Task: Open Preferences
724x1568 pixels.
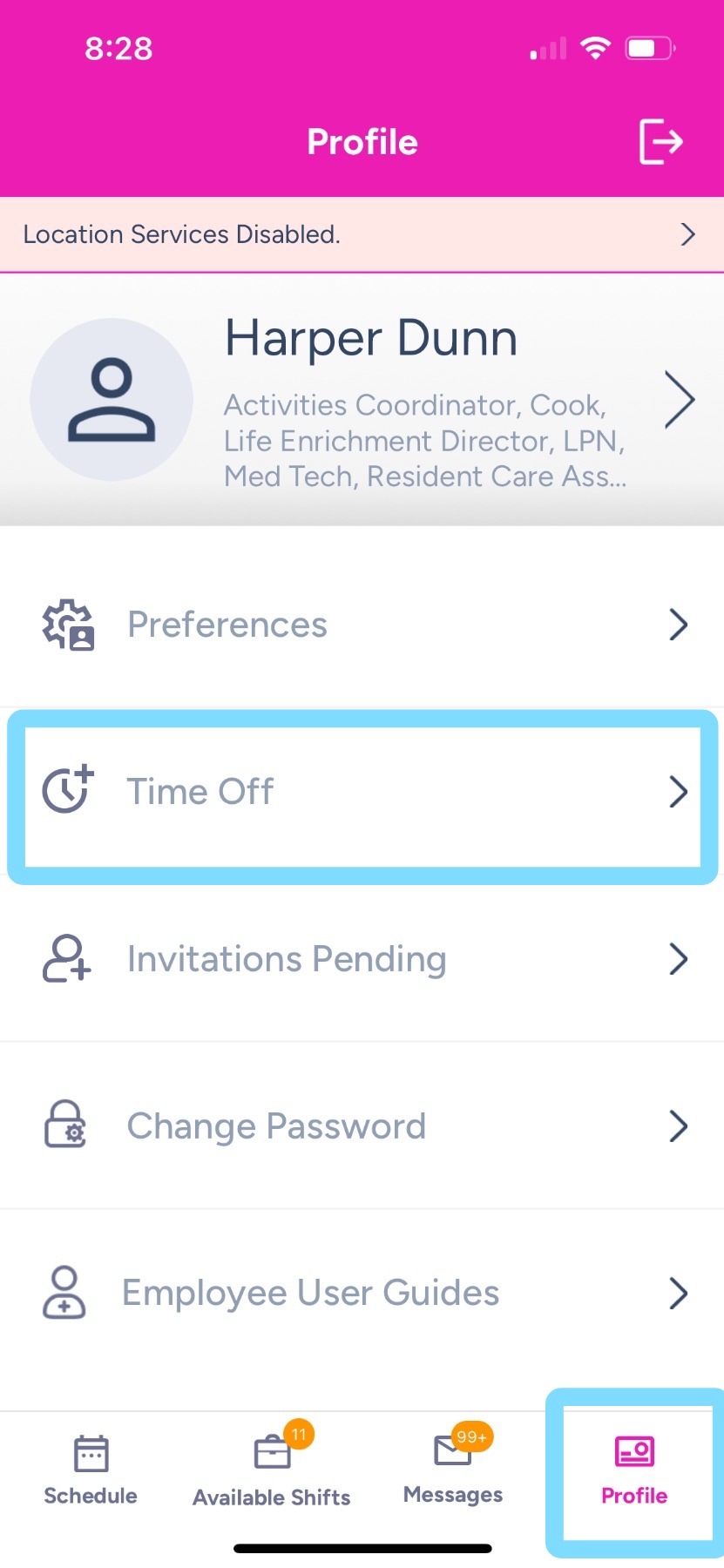Action: pyautogui.click(x=362, y=625)
